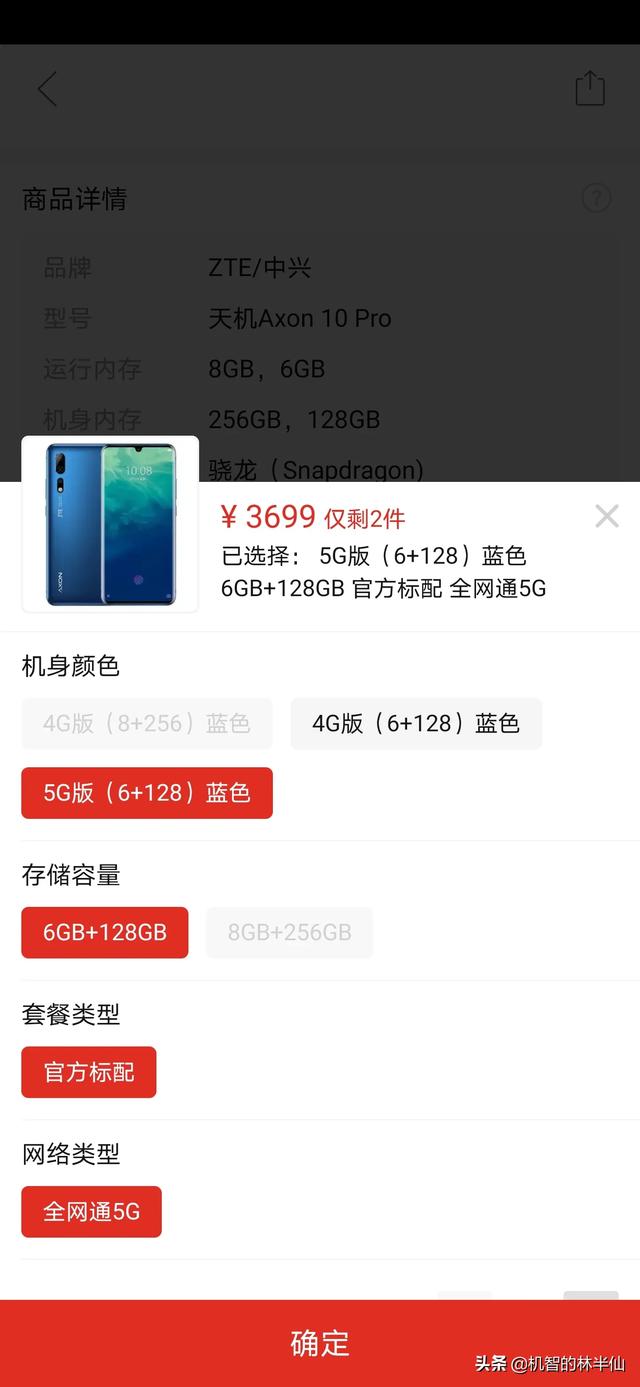The image size is (640, 1387).
Task: Close the product options sheet
Action: point(606,516)
